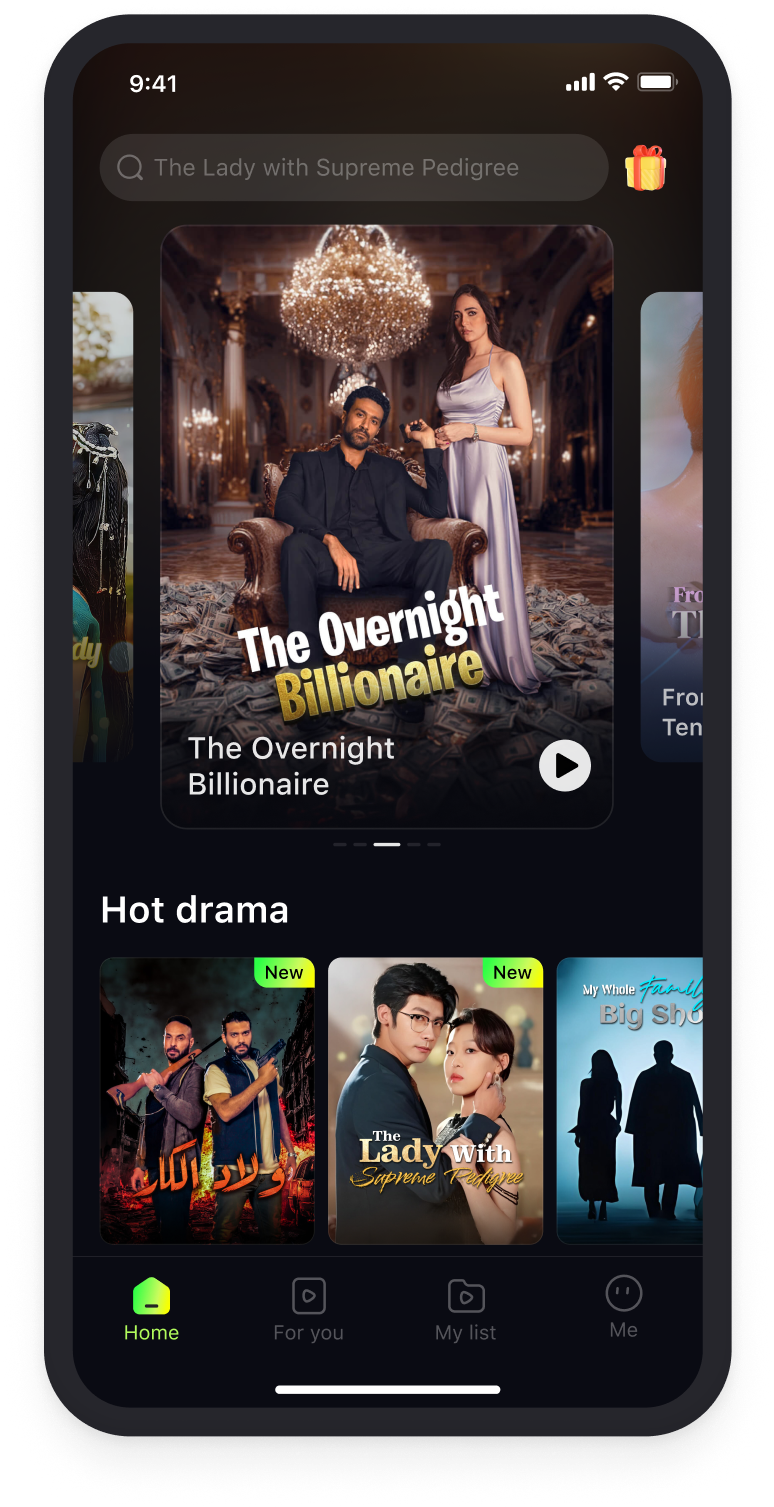Open The Lady With Supreme Pedigree drama
774x1507 pixels.
click(x=435, y=1100)
